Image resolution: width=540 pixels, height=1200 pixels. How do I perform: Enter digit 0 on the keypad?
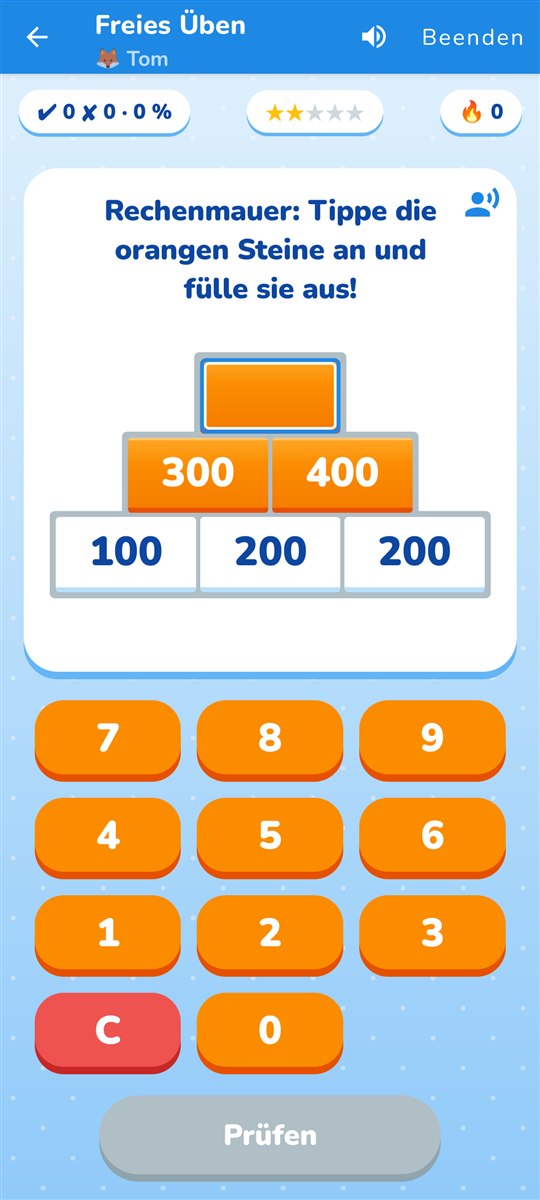point(270,1032)
